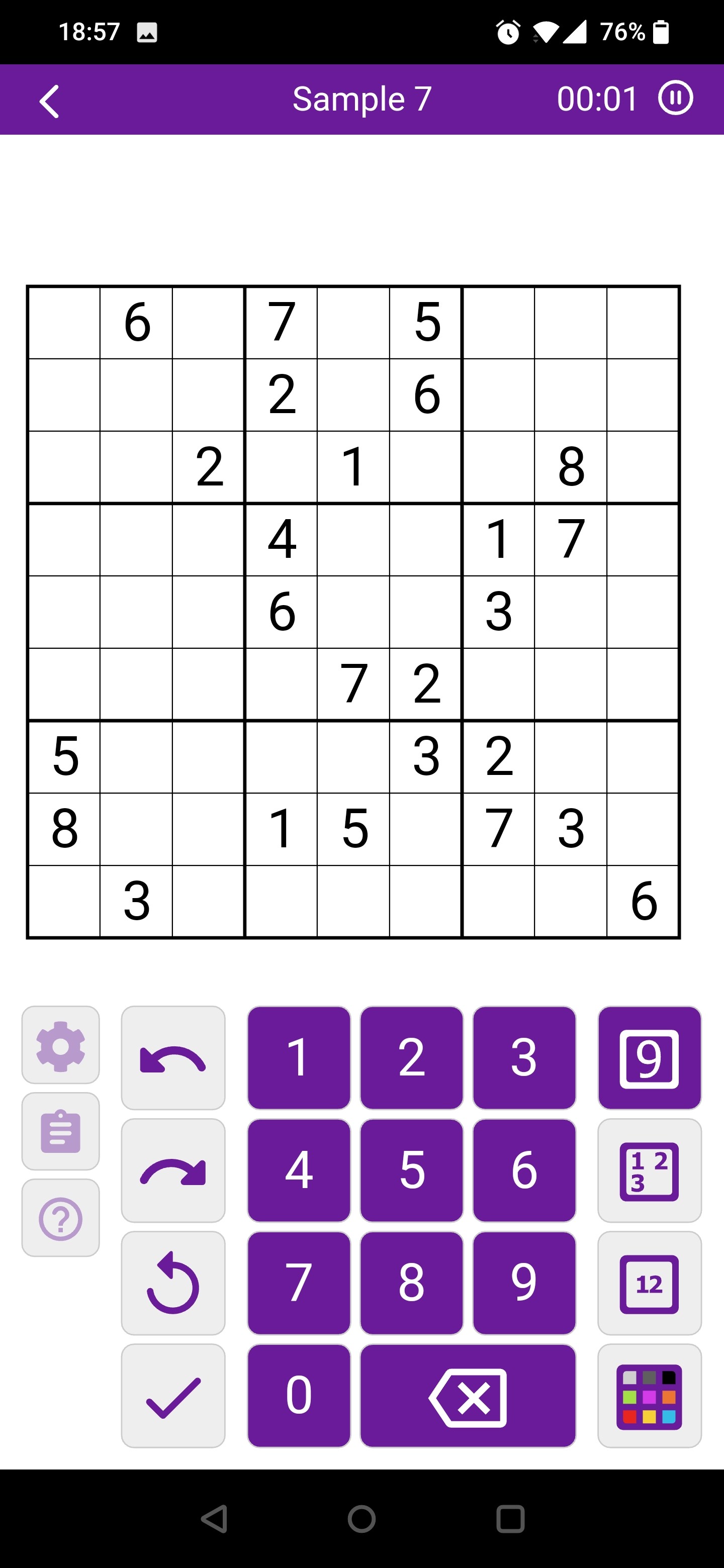Pause the timer
The width and height of the screenshot is (724, 1568).
point(676,99)
